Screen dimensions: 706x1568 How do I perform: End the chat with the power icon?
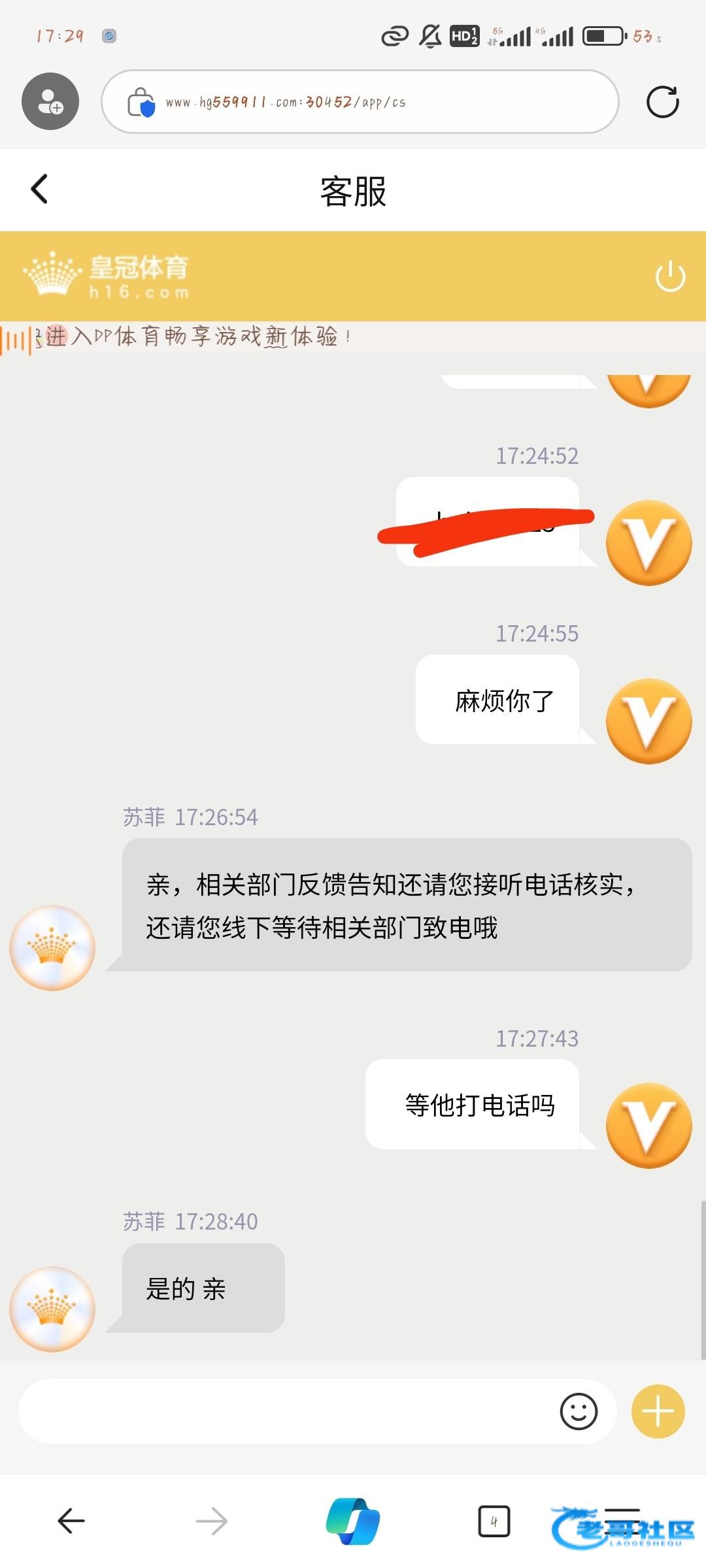tap(670, 276)
